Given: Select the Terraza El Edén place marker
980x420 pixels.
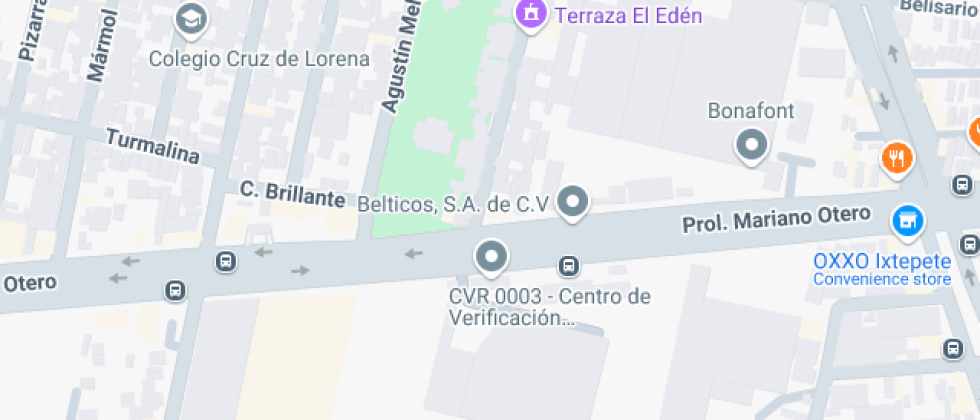Looking at the screenshot, I should tap(529, 13).
